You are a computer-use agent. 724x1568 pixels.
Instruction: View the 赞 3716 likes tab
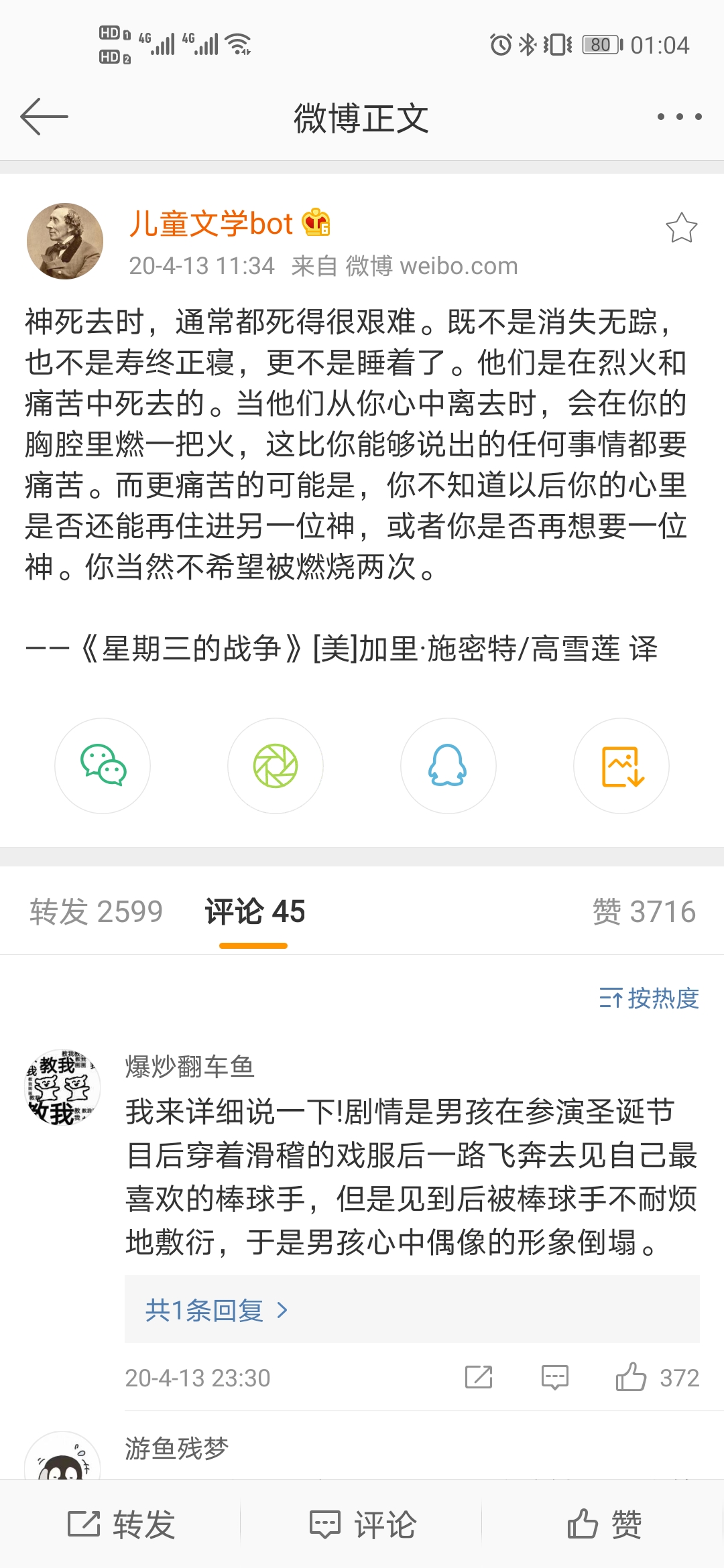(644, 911)
